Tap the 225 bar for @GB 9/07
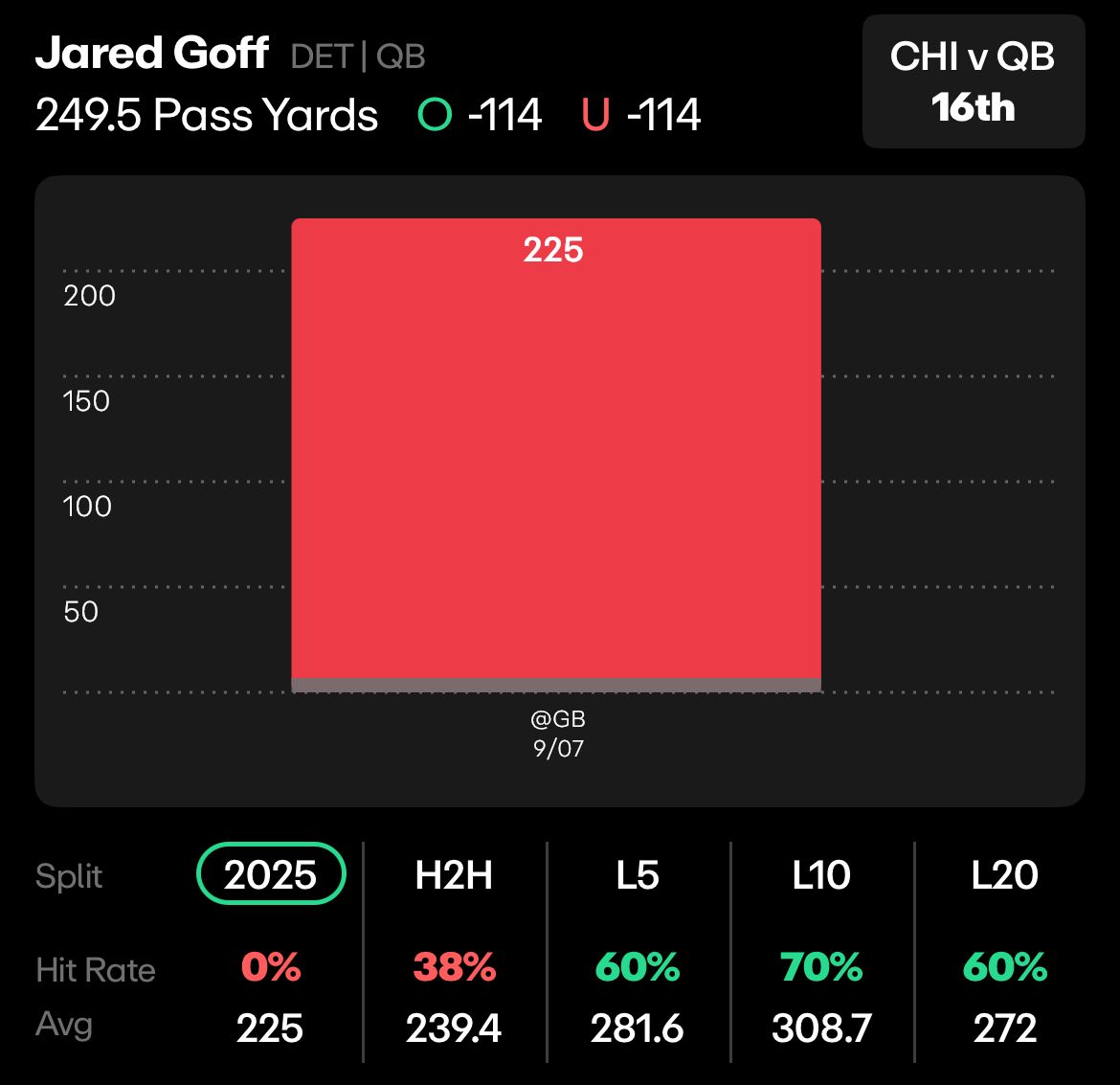1120x1085 pixels. (555, 450)
